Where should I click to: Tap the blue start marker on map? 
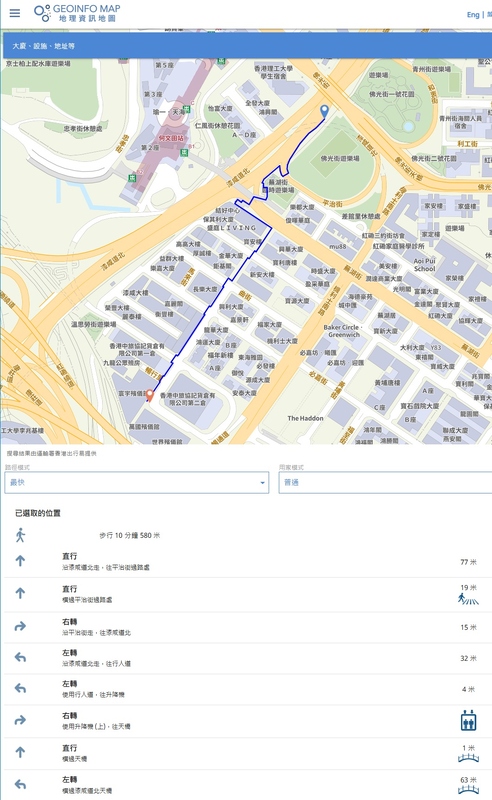(324, 111)
